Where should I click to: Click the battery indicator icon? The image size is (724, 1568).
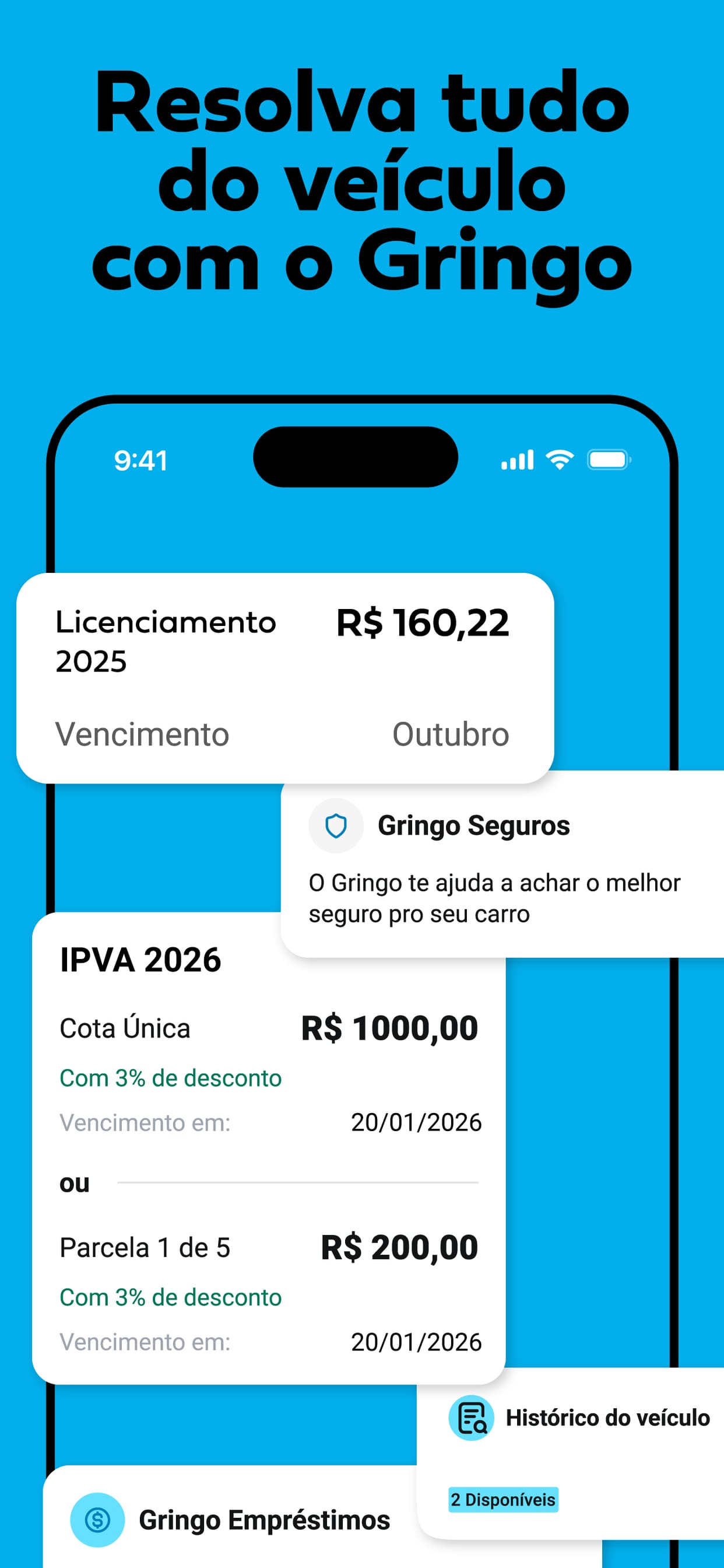tap(609, 460)
